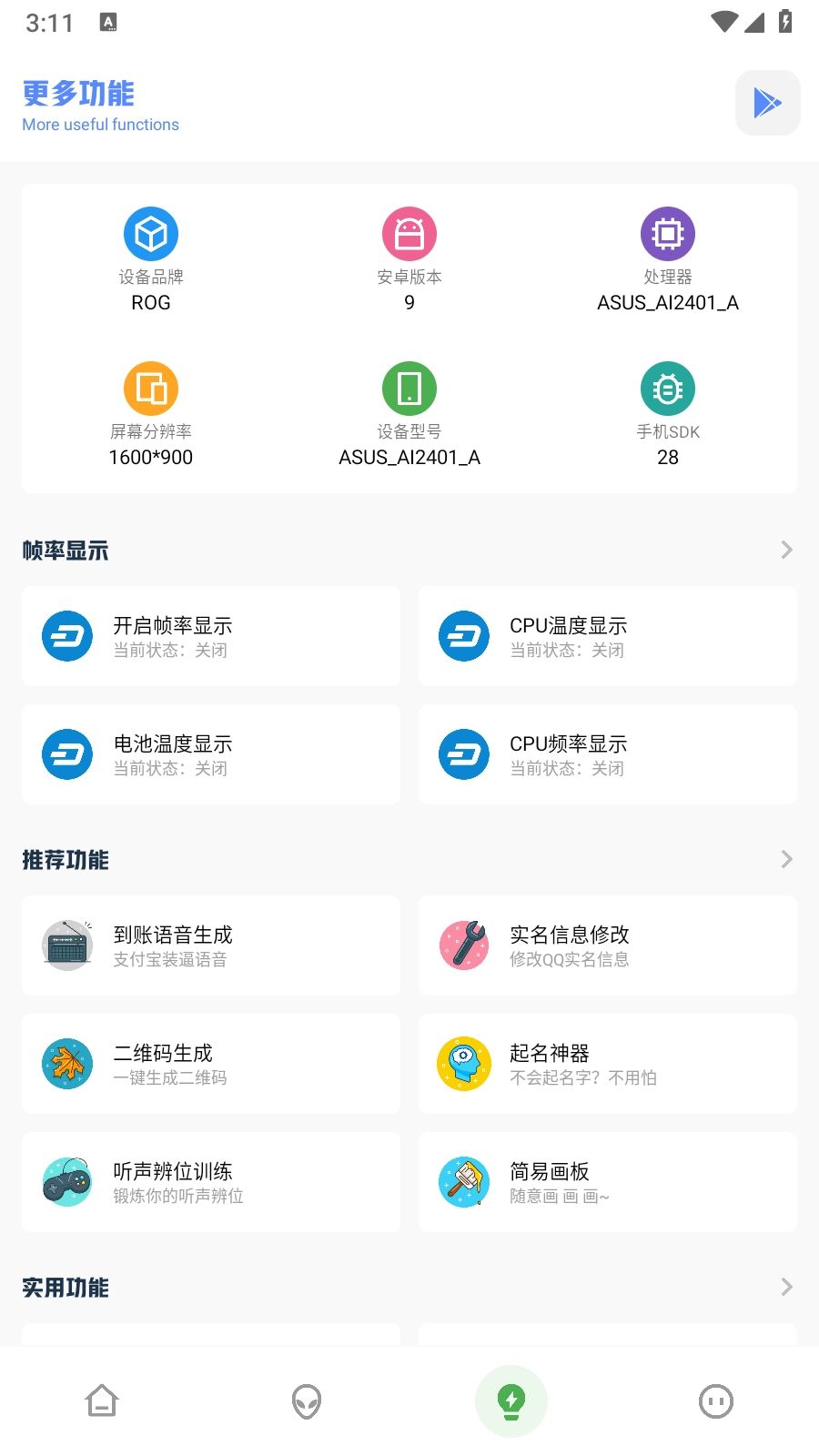Tap the 安卓版本 Android version icon

(x=409, y=233)
